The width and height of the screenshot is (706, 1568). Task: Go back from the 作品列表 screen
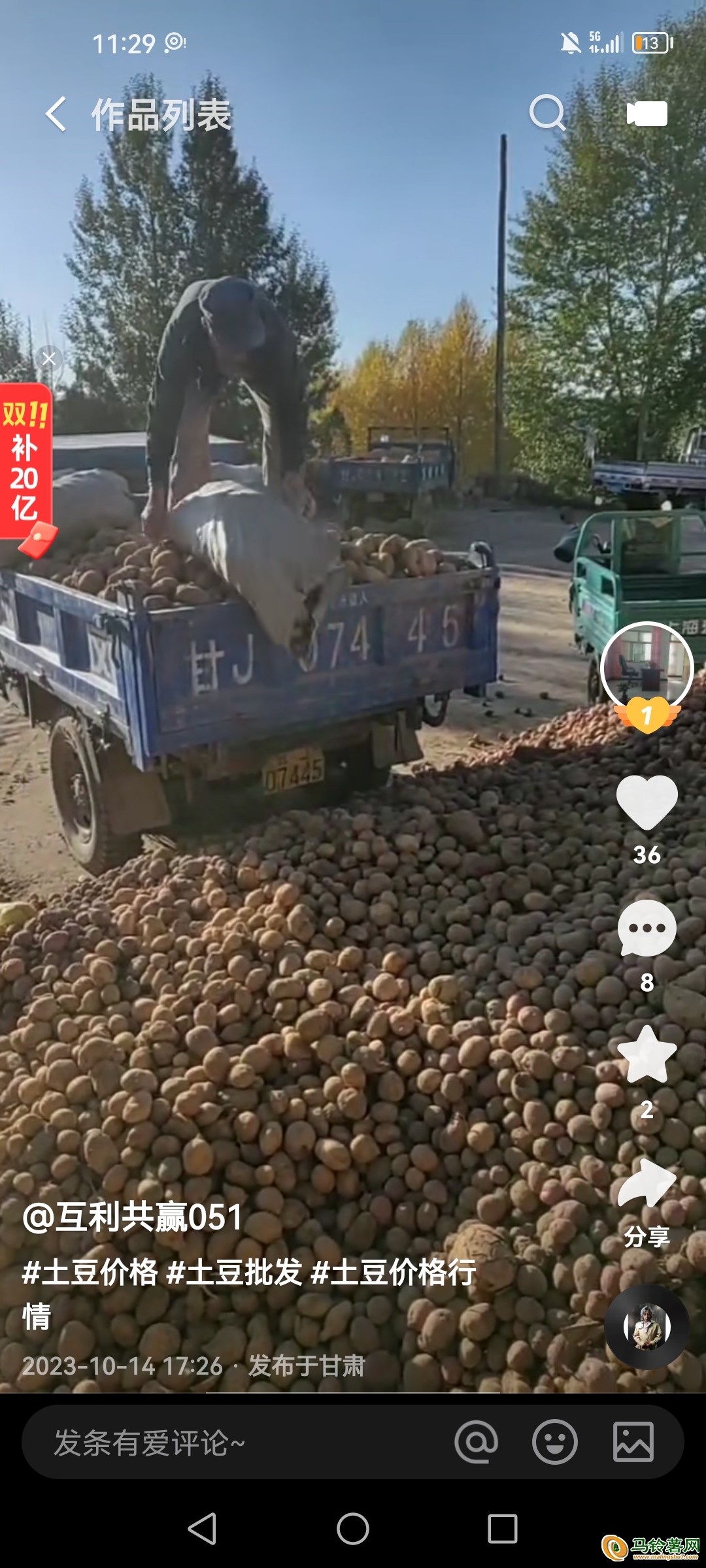56,114
